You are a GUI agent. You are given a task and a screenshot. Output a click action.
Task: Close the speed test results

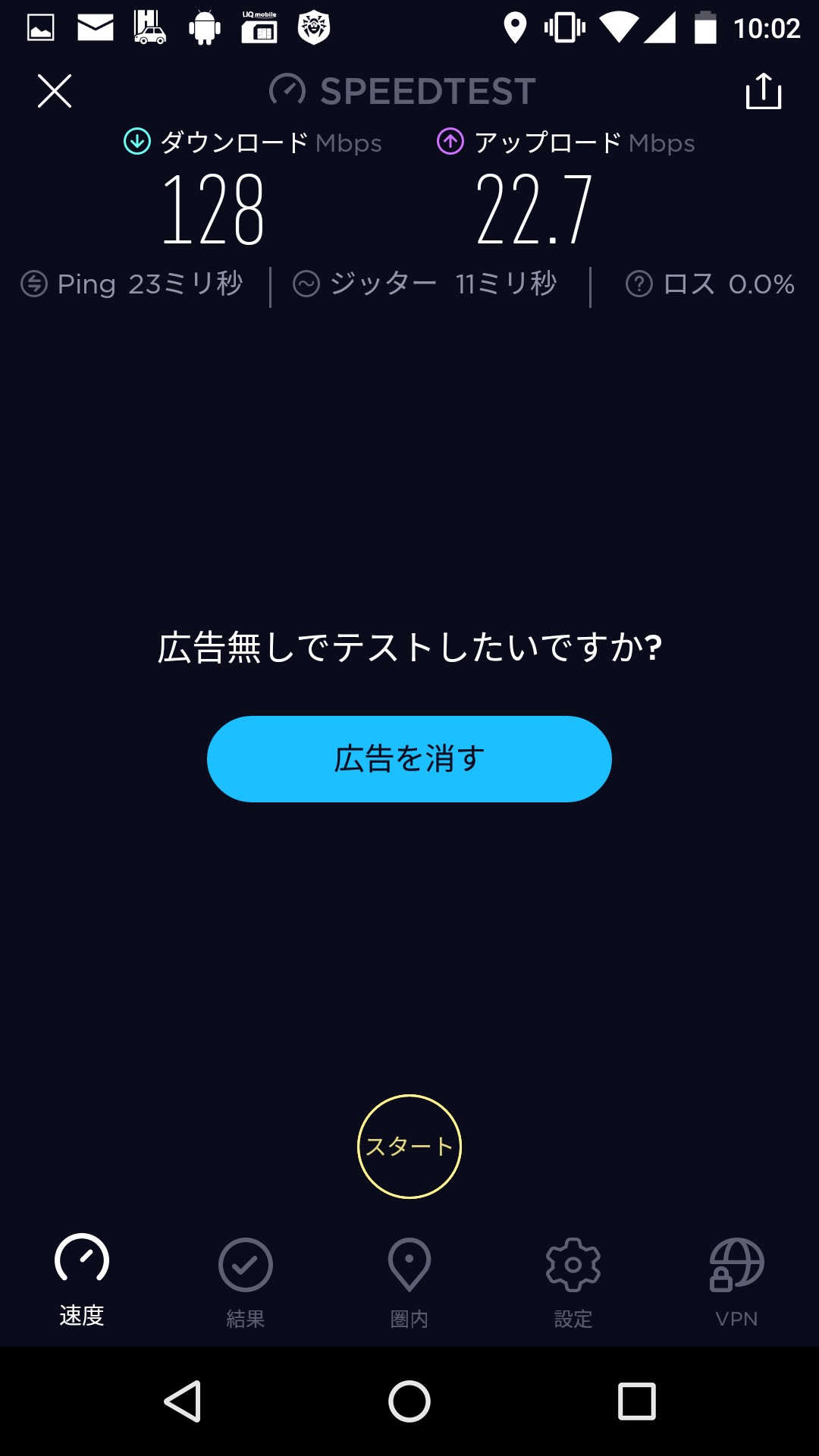pos(55,91)
